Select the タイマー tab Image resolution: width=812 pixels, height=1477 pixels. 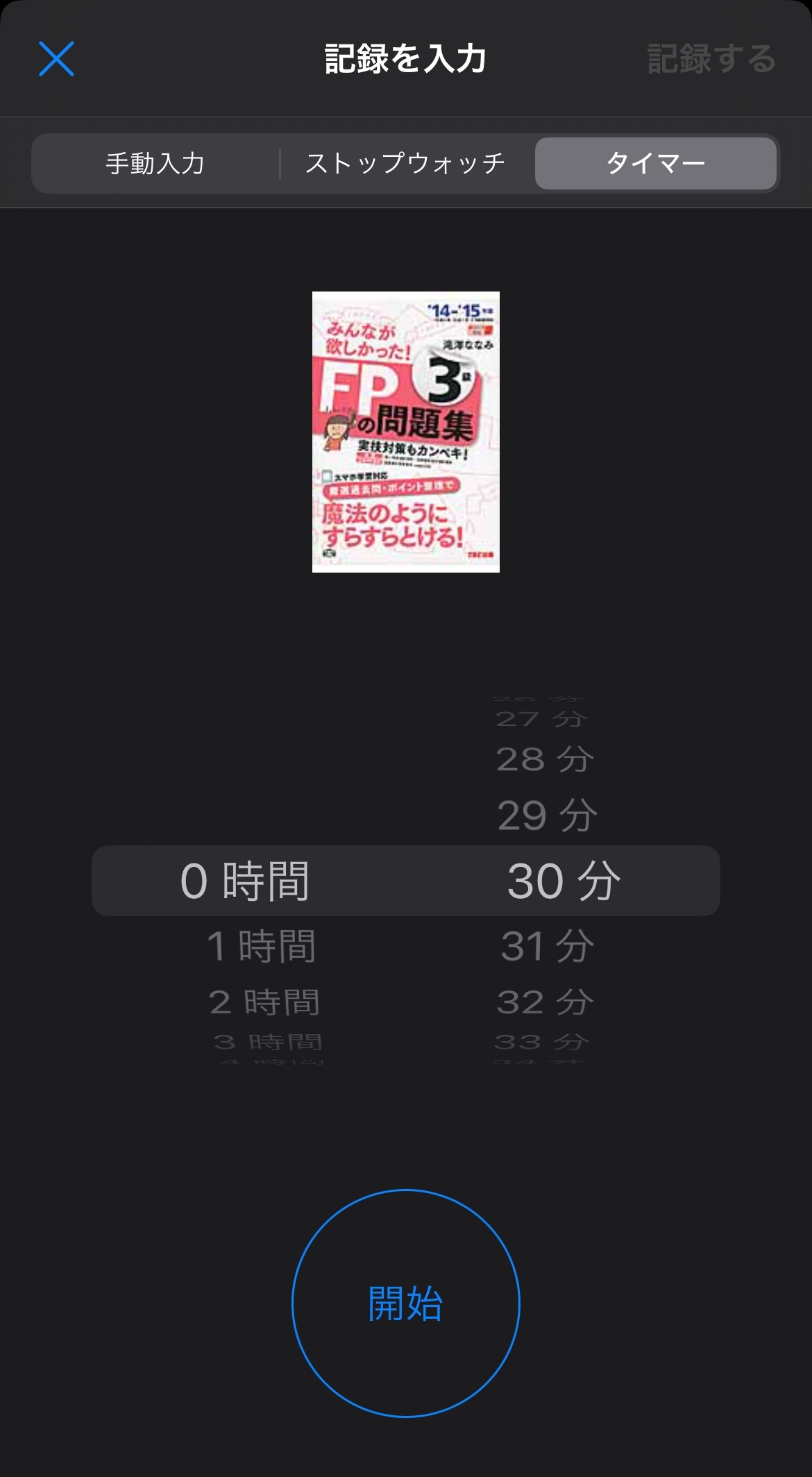click(x=655, y=164)
